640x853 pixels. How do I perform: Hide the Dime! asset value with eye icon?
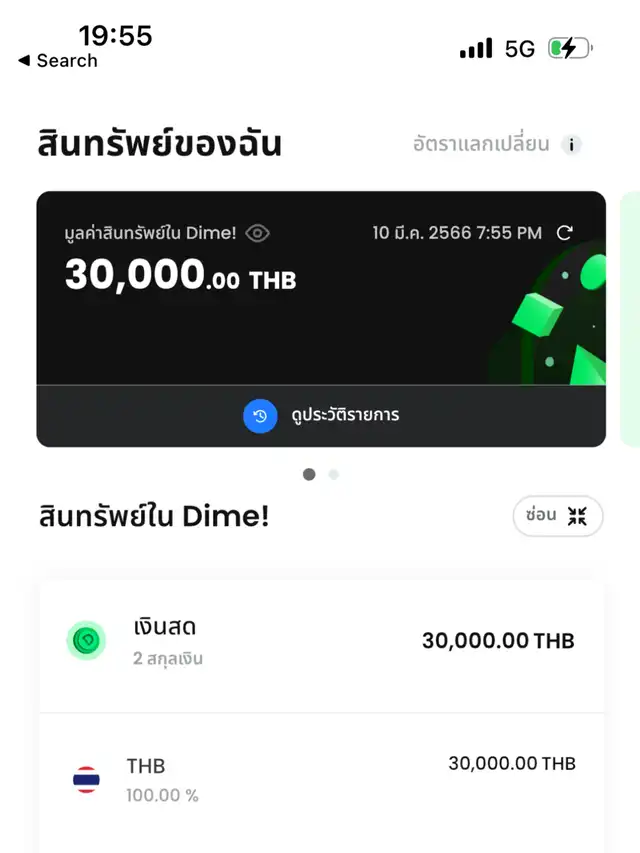coord(258,233)
